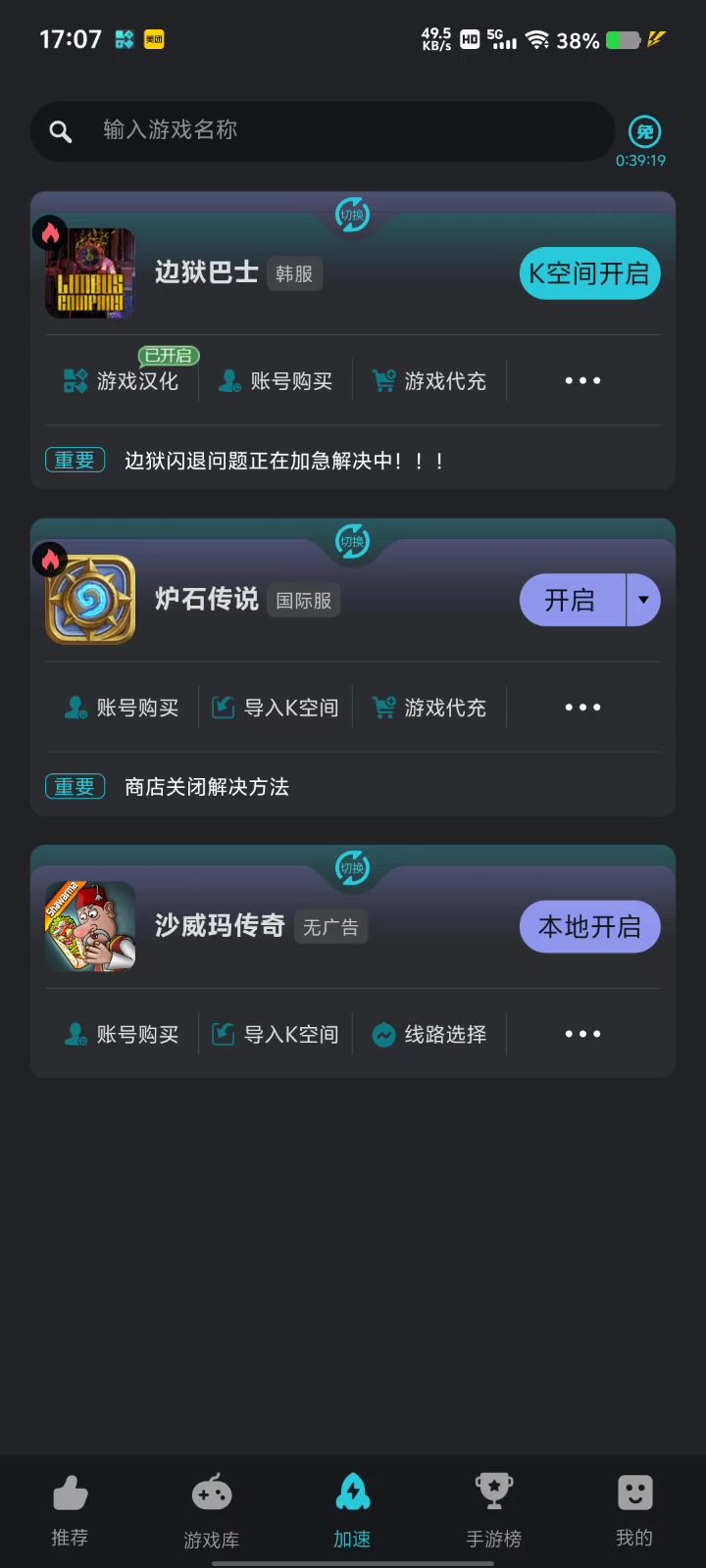This screenshot has height=1568, width=706.
Task: Show more options for 炉石传说
Action: pyautogui.click(x=582, y=708)
